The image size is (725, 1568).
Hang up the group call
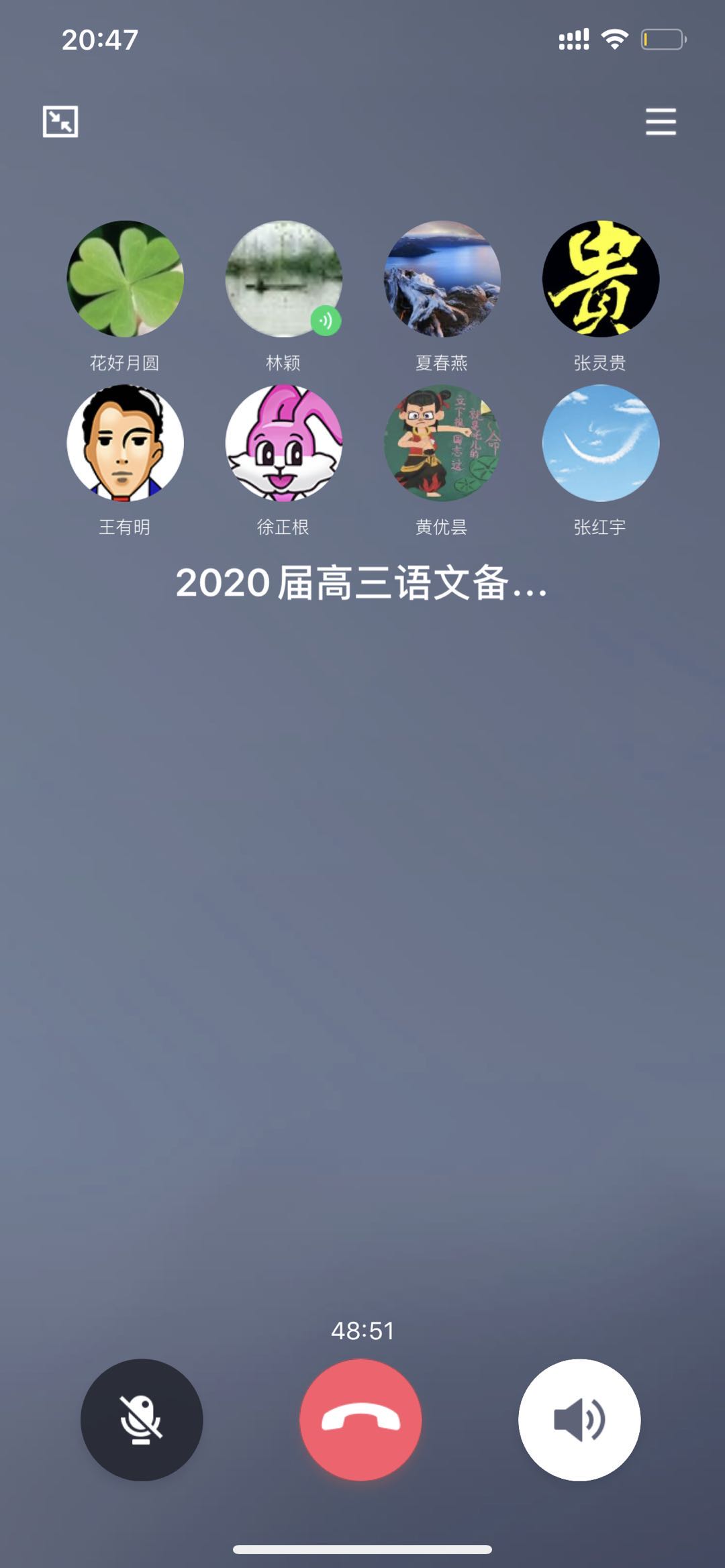click(x=361, y=1419)
